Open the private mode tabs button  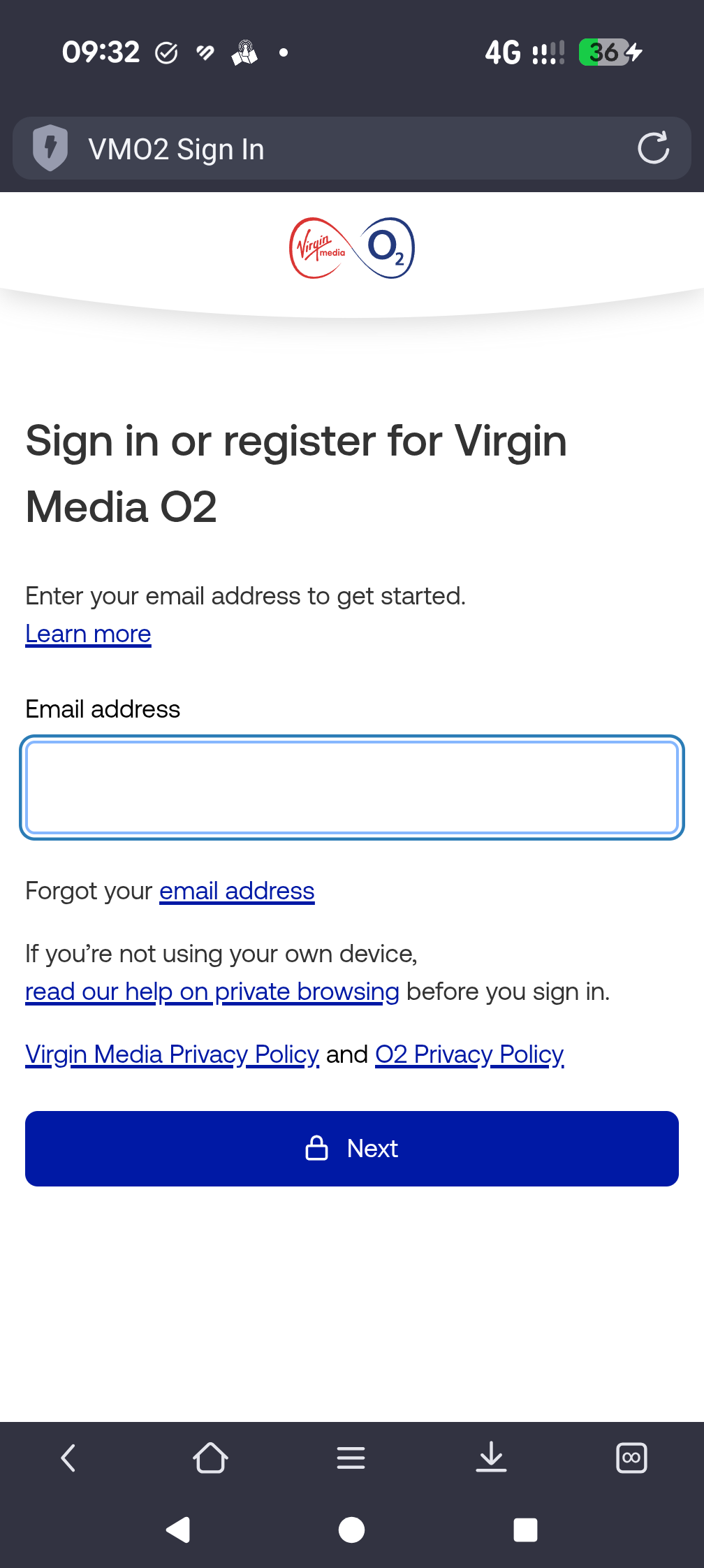[x=631, y=1458]
